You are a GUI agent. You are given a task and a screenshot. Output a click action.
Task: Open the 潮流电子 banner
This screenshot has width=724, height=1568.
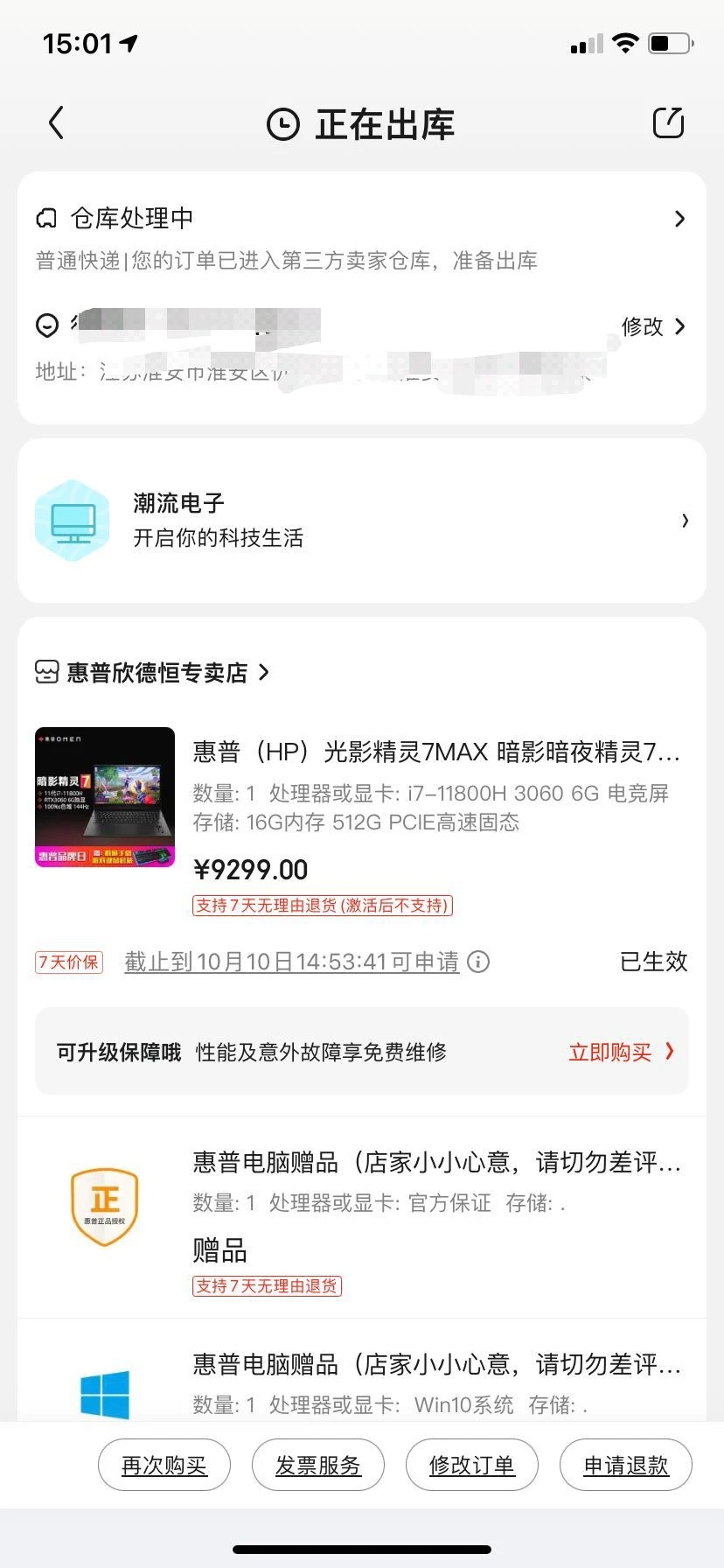click(x=362, y=521)
